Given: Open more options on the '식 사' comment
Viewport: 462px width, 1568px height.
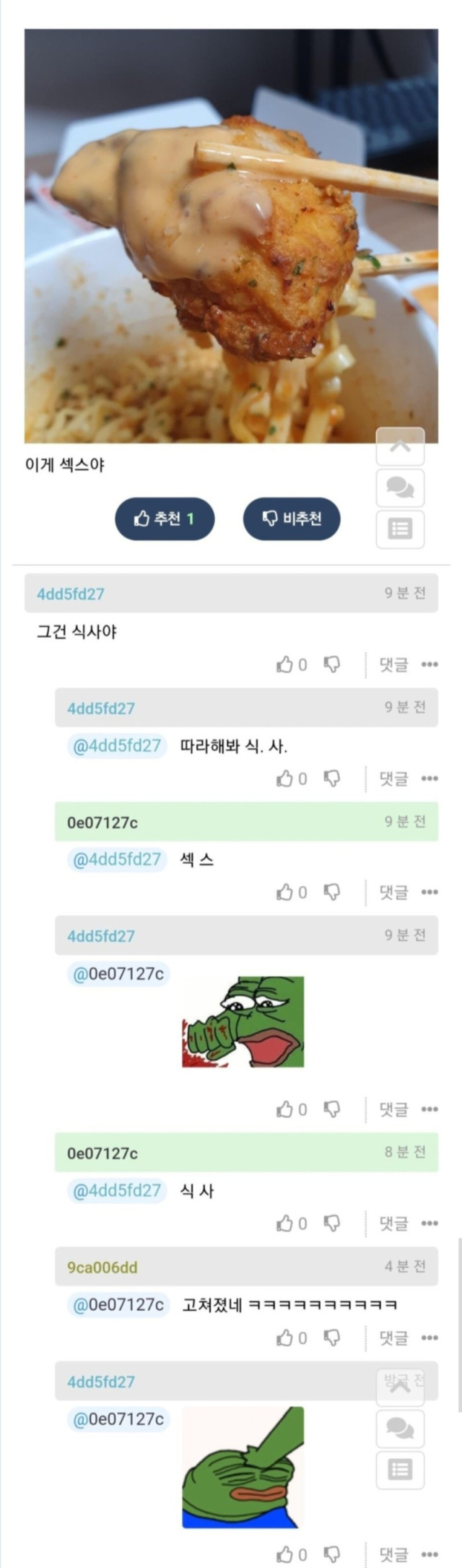Looking at the screenshot, I should pos(430,1223).
